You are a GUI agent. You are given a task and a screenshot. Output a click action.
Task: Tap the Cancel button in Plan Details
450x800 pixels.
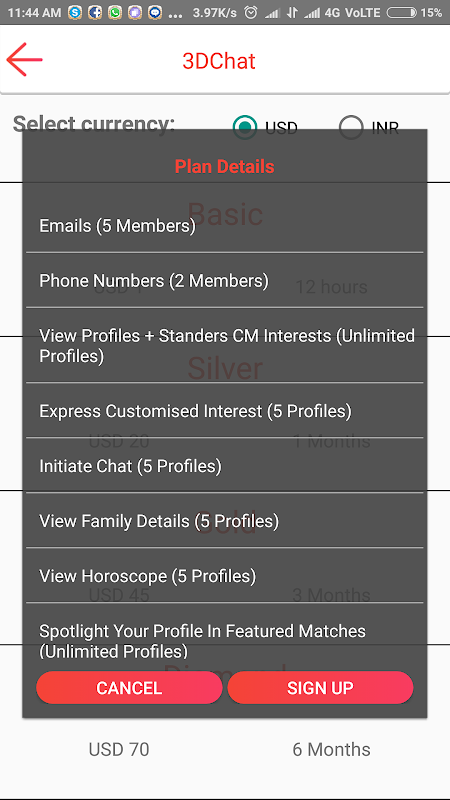pos(129,687)
